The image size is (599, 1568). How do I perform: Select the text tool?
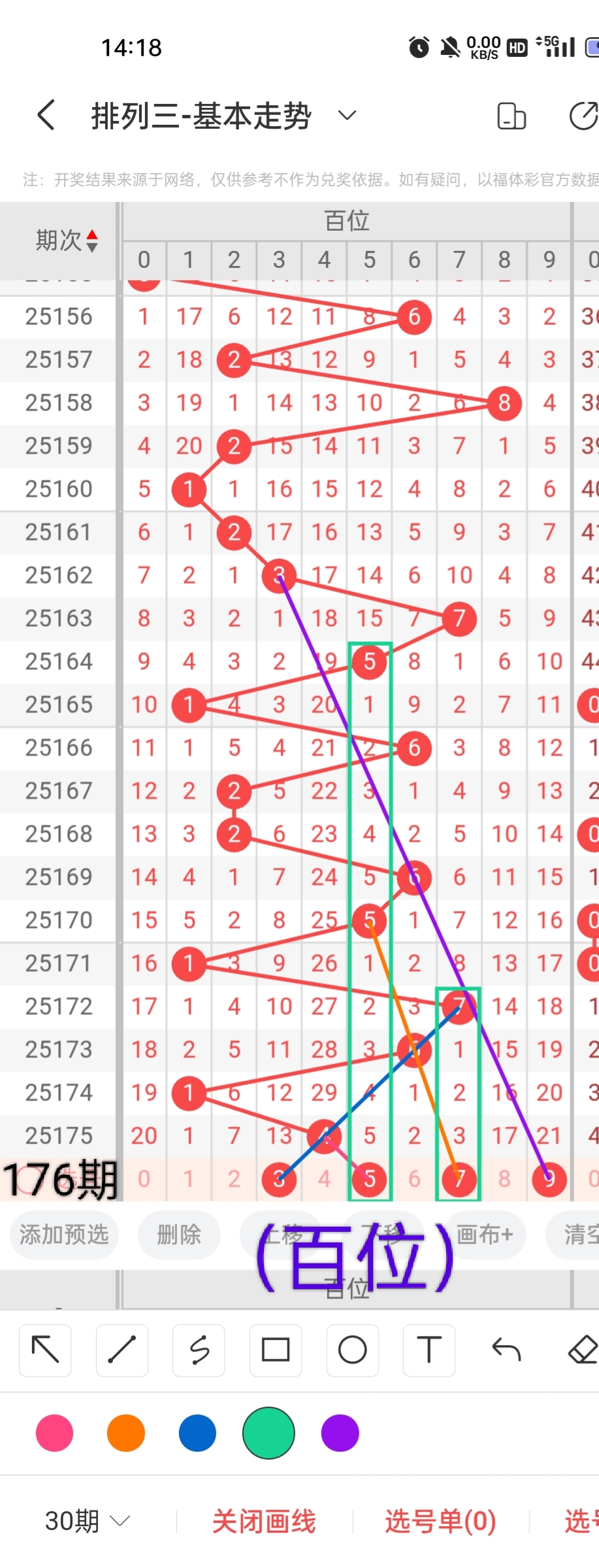pyautogui.click(x=429, y=1350)
